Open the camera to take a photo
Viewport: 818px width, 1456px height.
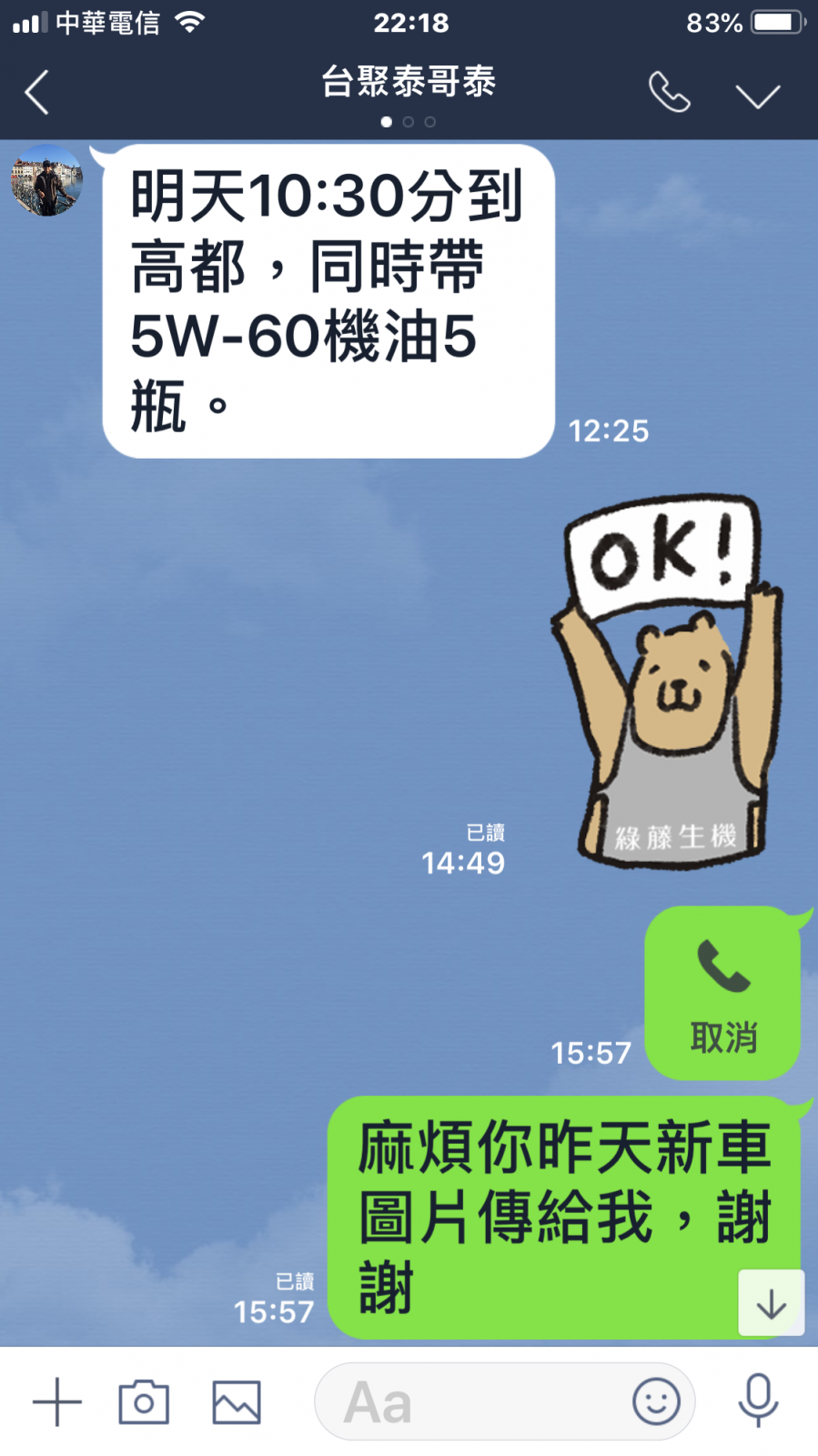144,1402
